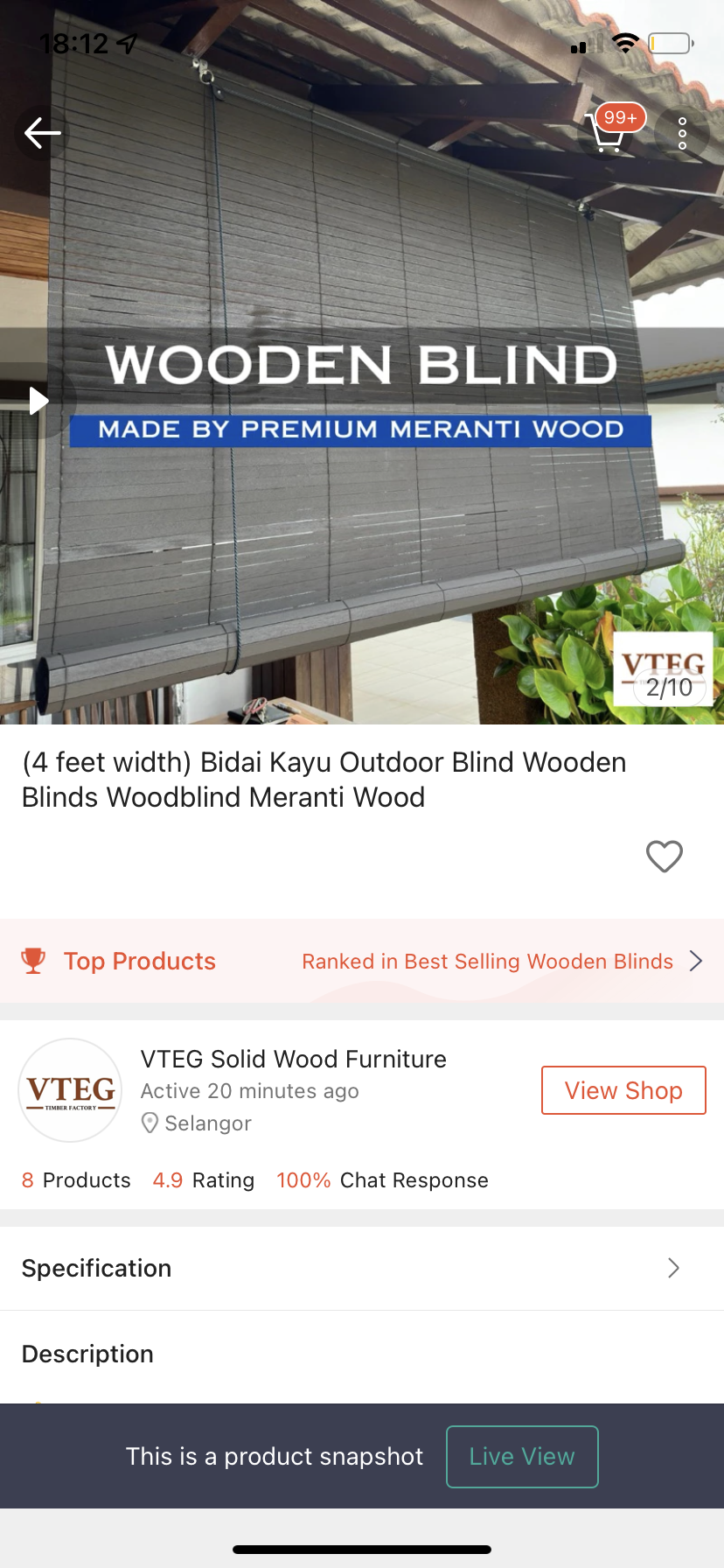Add product to favorites with heart icon
The height and width of the screenshot is (1568, 724).
click(x=664, y=856)
